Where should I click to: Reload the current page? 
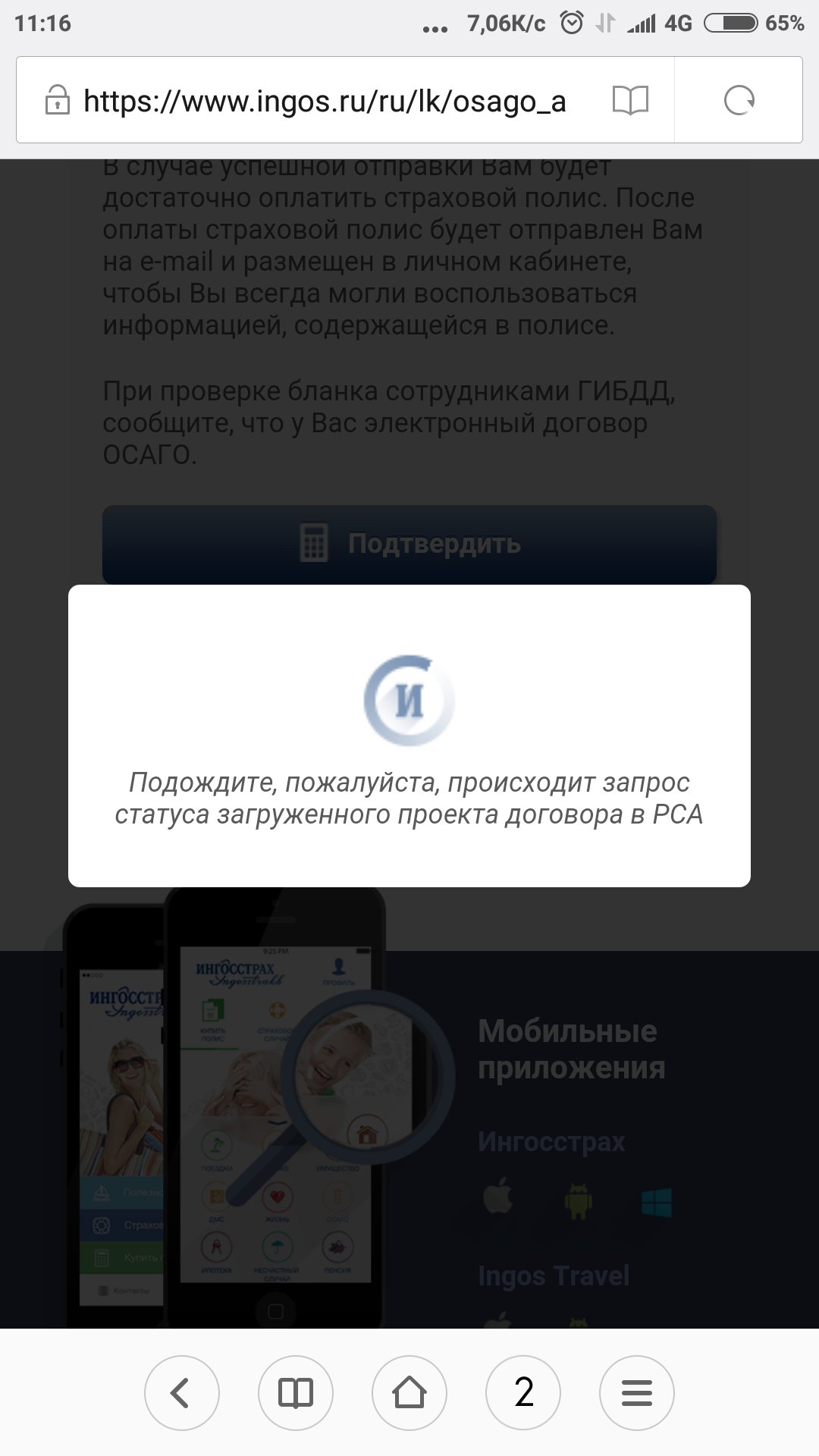739,100
